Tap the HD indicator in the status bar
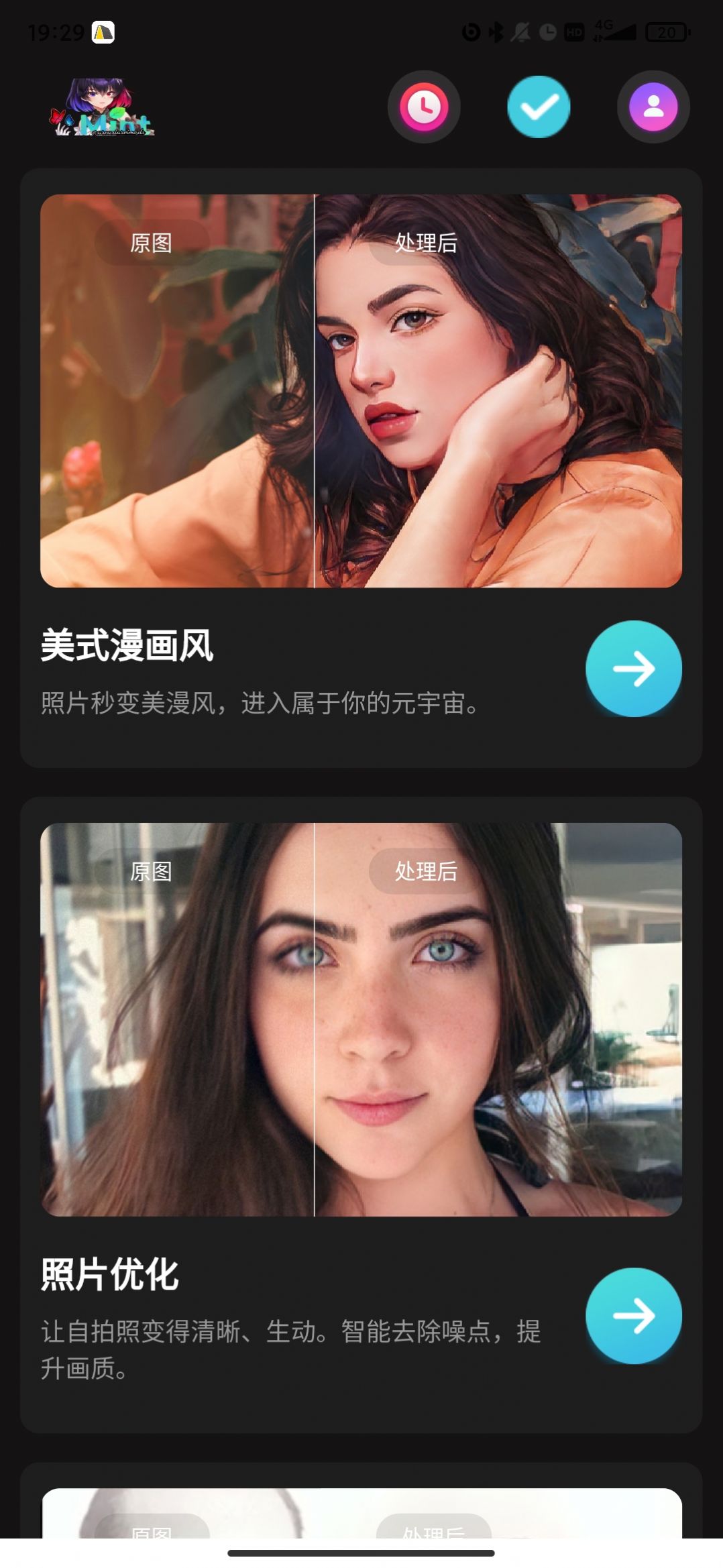 575,30
